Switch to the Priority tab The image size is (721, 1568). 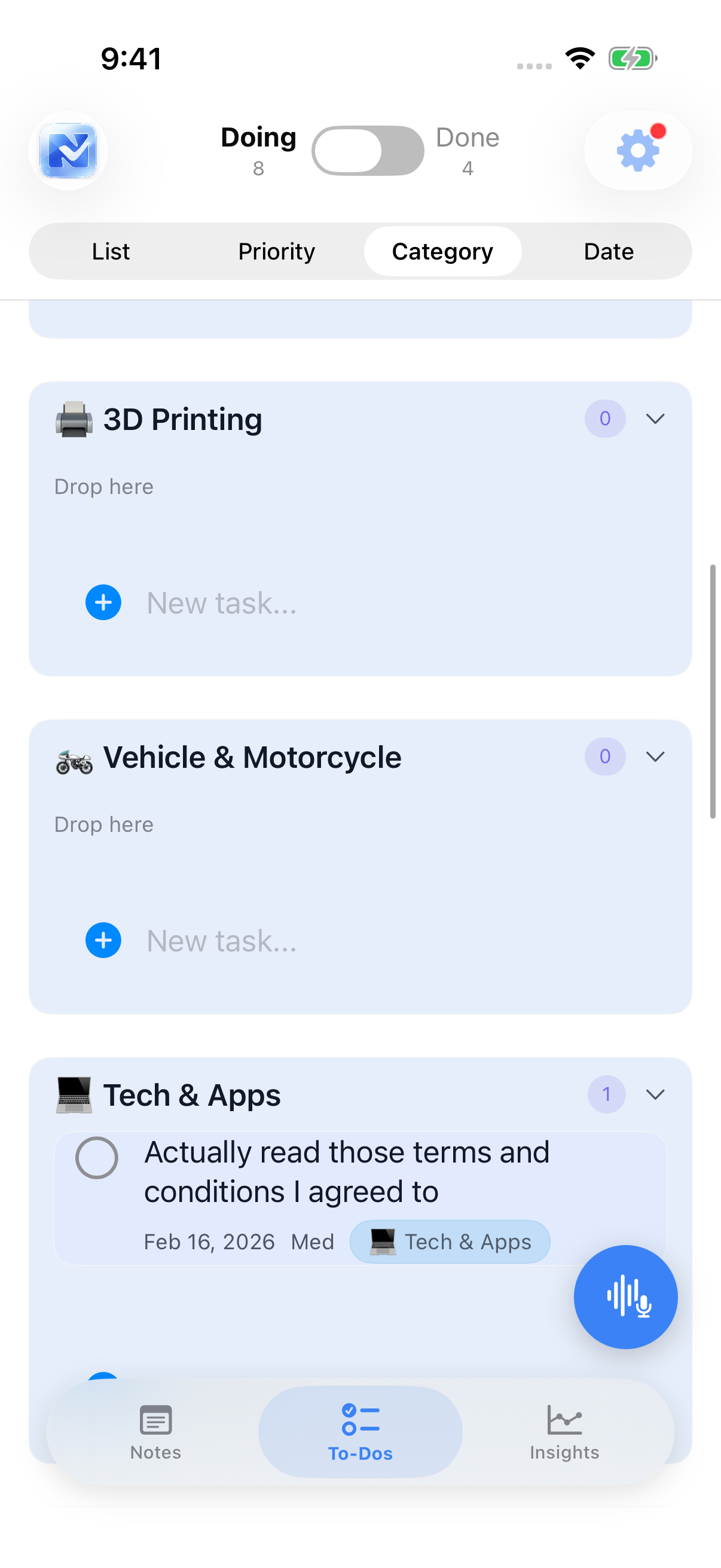(276, 251)
